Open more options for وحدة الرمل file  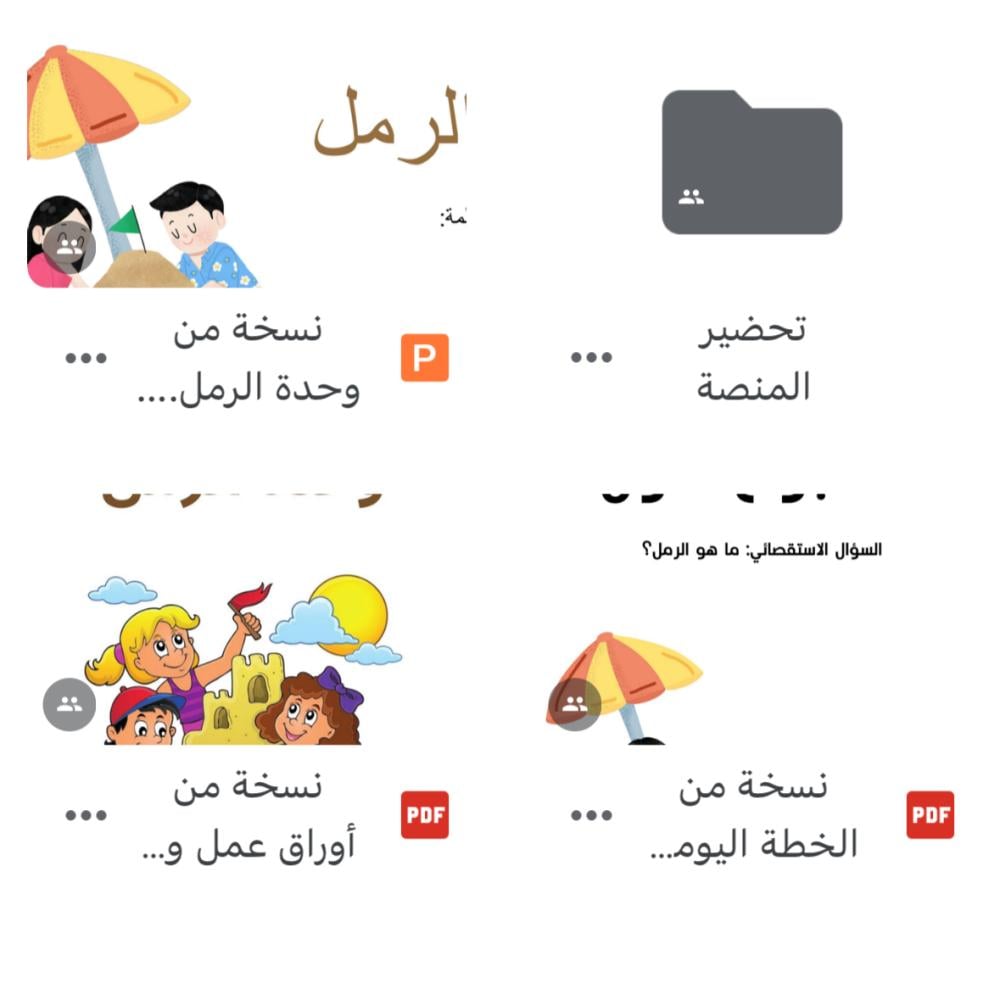[86, 358]
